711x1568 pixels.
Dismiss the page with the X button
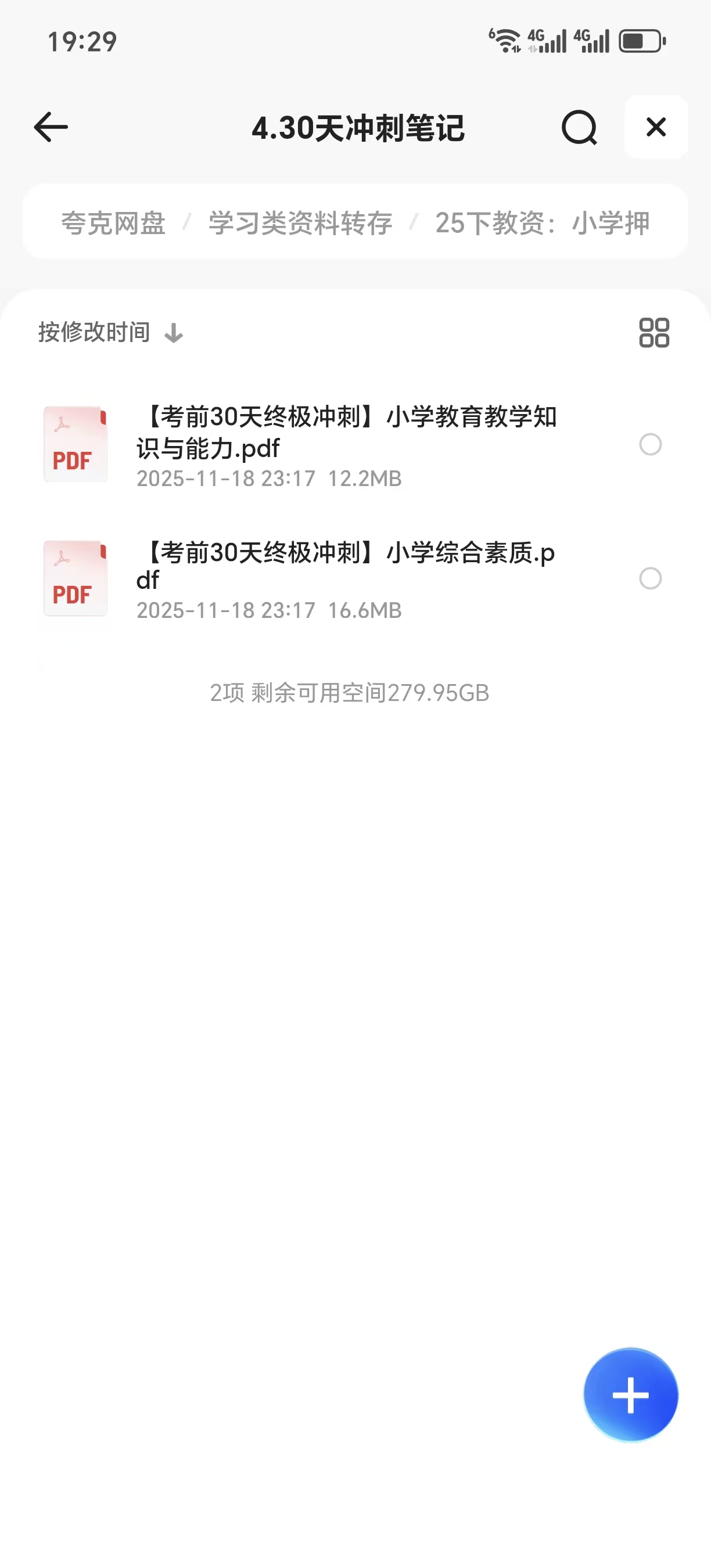coord(656,128)
